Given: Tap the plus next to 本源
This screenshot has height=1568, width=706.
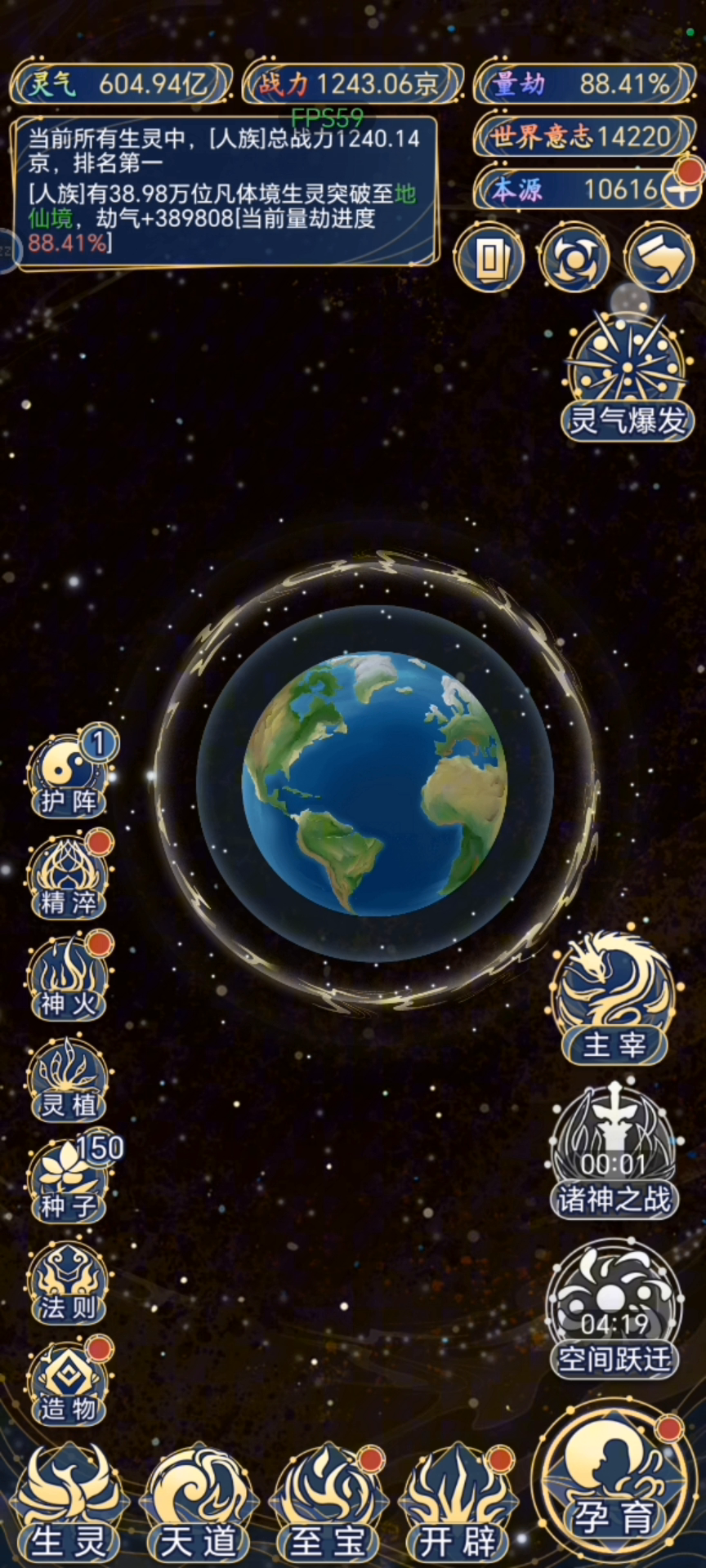Looking at the screenshot, I should (681, 192).
